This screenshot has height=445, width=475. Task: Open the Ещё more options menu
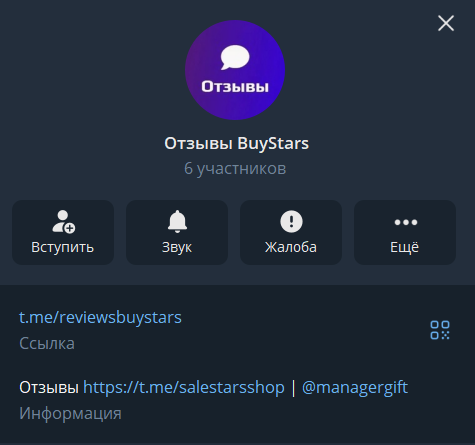pyautogui.click(x=405, y=232)
